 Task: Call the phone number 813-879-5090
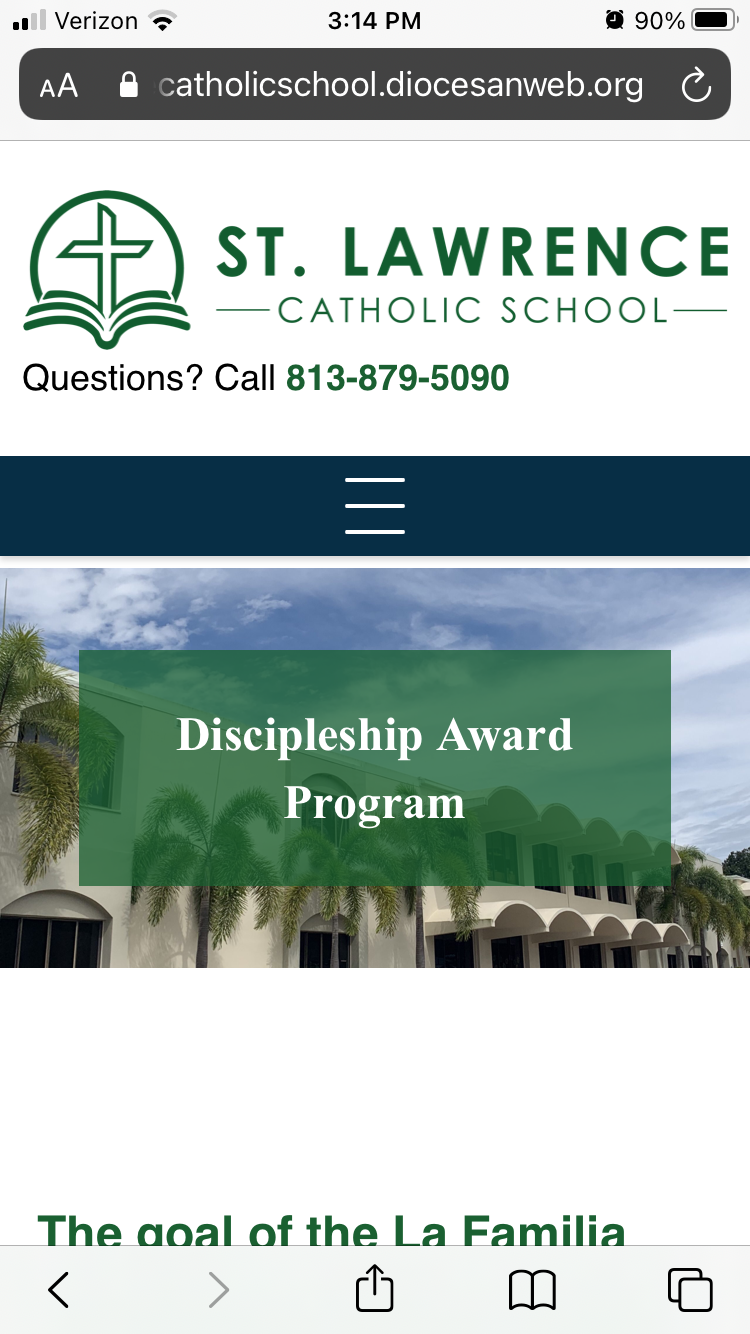coord(398,378)
